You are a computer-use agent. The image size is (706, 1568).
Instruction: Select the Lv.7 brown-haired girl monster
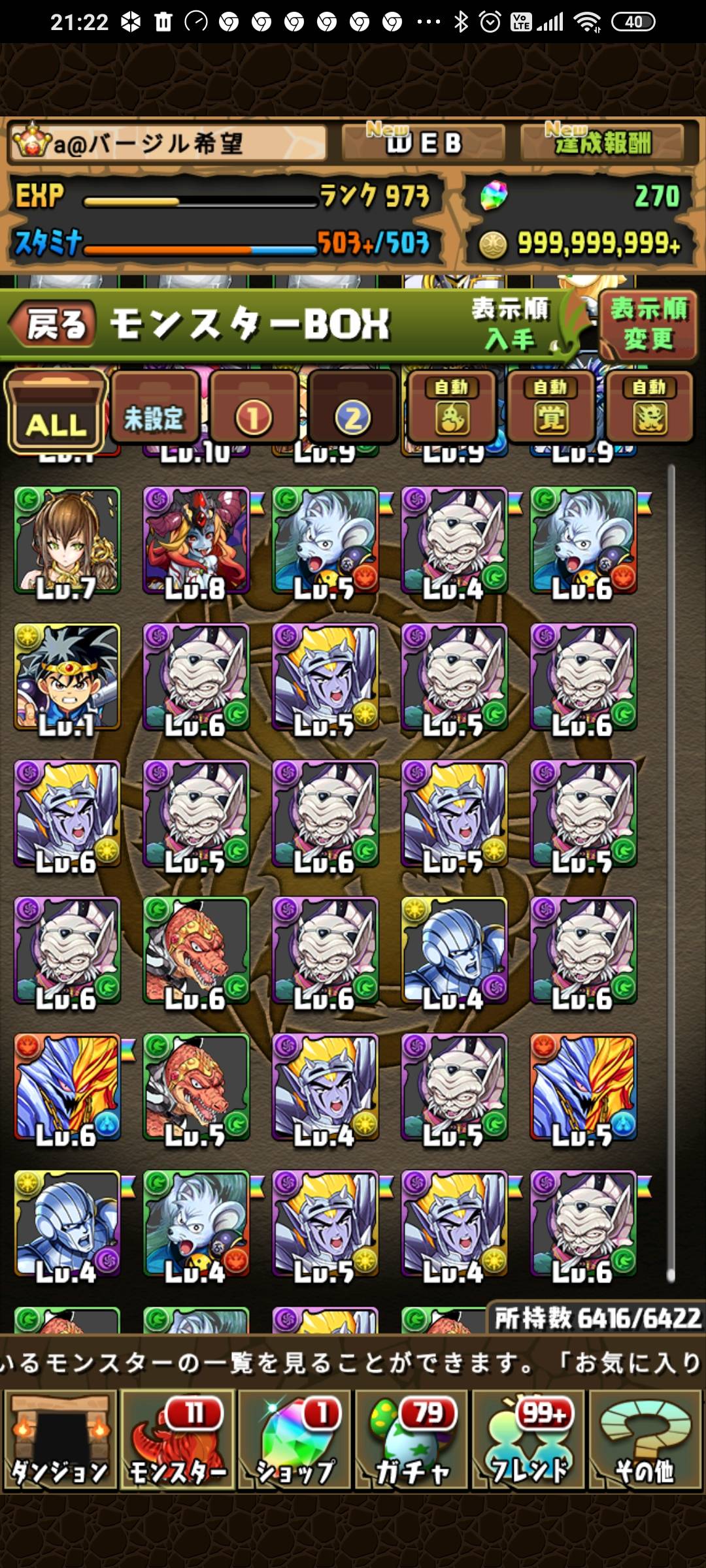(67, 540)
